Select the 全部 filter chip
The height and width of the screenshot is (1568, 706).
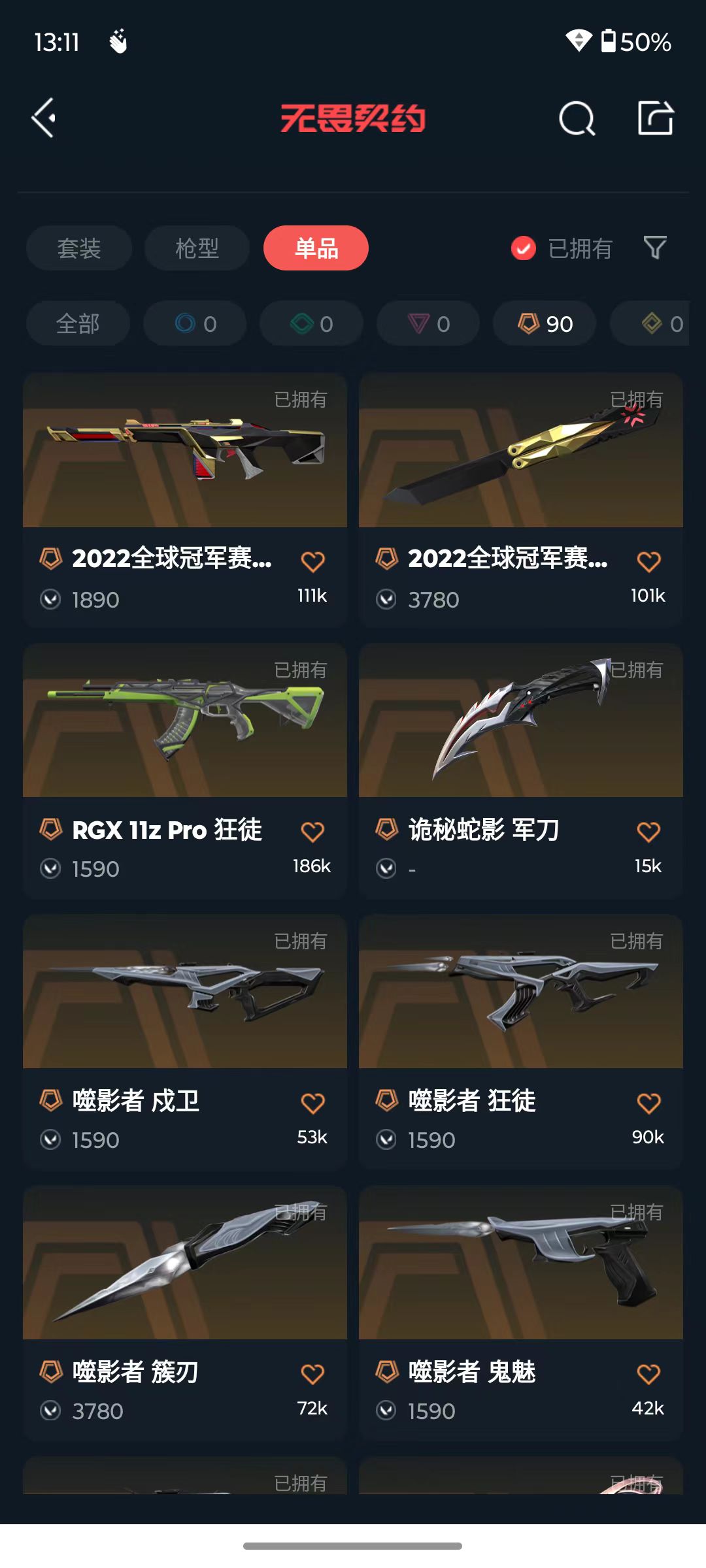(x=78, y=323)
